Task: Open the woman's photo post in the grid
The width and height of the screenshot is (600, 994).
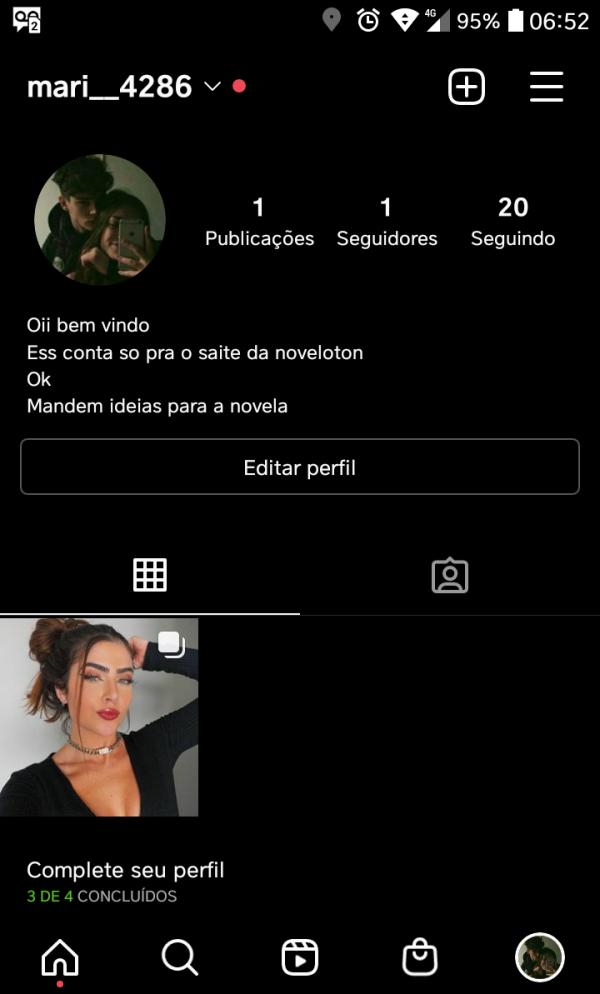Action: point(99,717)
